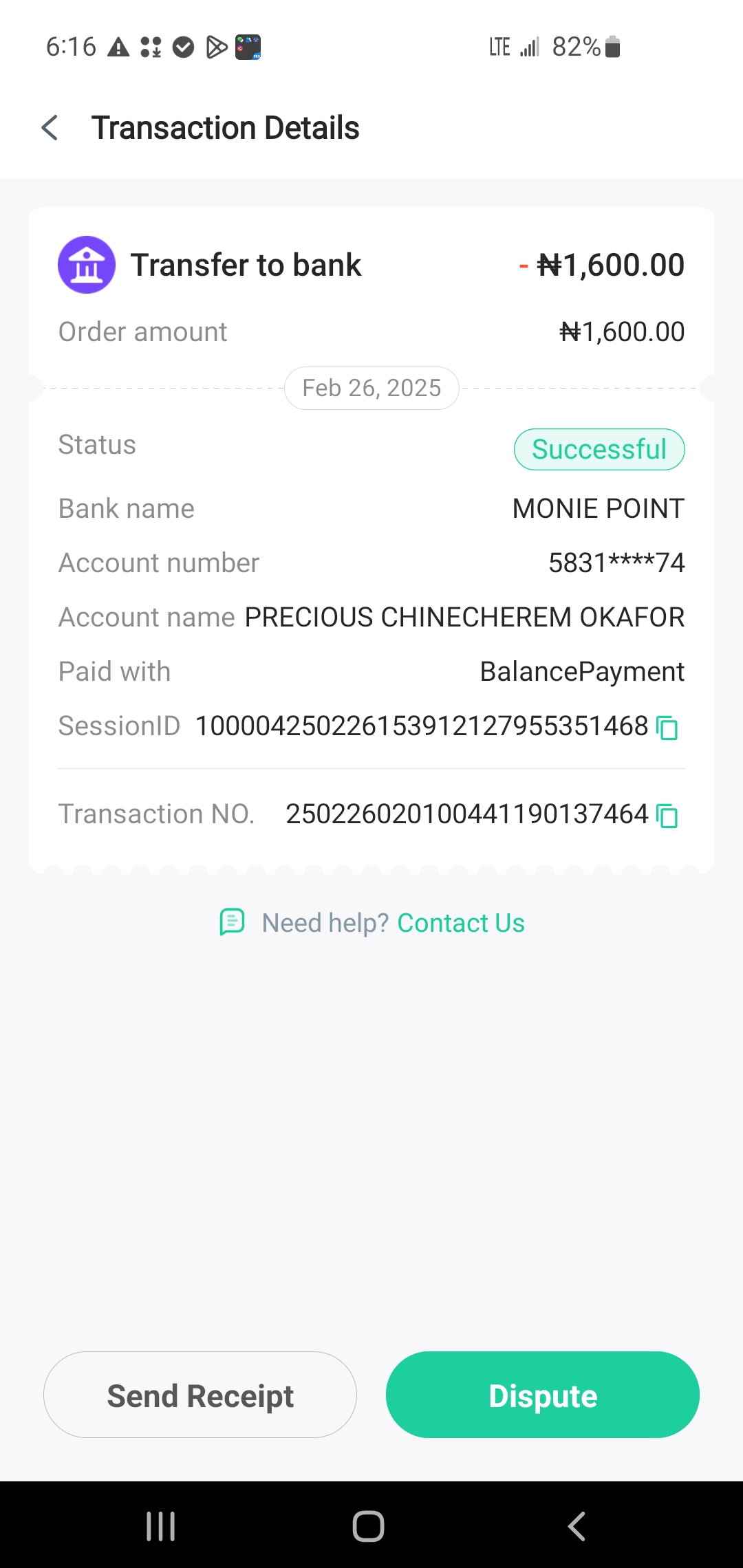Dispute this transaction

(542, 1395)
